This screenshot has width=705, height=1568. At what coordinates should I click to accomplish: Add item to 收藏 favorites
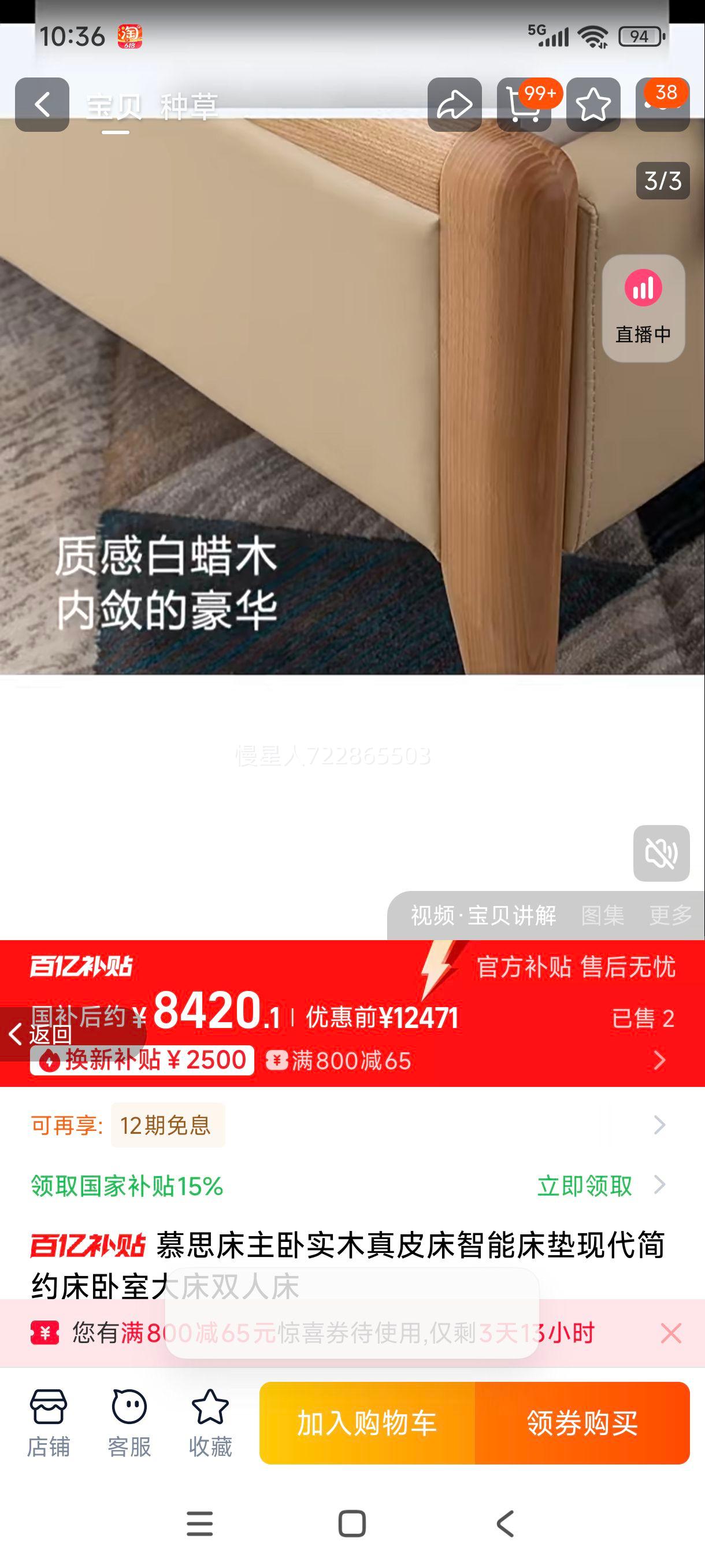pyautogui.click(x=210, y=1422)
